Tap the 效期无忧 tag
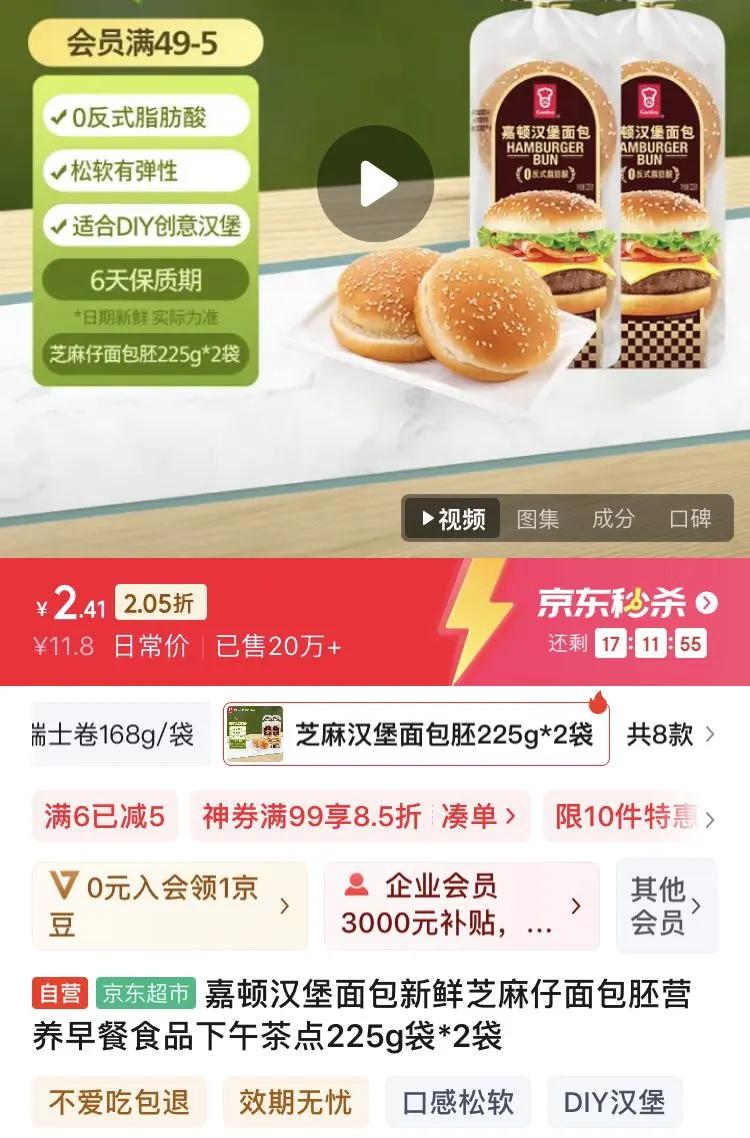Viewport: 750px width, 1138px height. point(295,1103)
